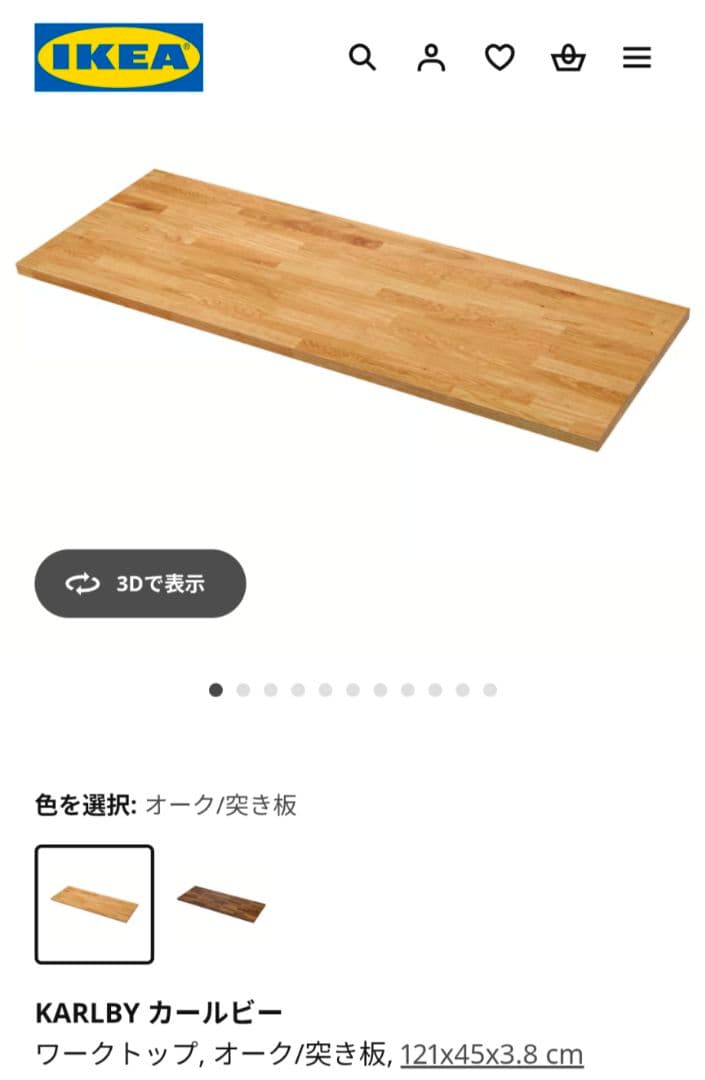This screenshot has width=705, height=1080.
Task: Open the worktop product image
Action: 352,310
